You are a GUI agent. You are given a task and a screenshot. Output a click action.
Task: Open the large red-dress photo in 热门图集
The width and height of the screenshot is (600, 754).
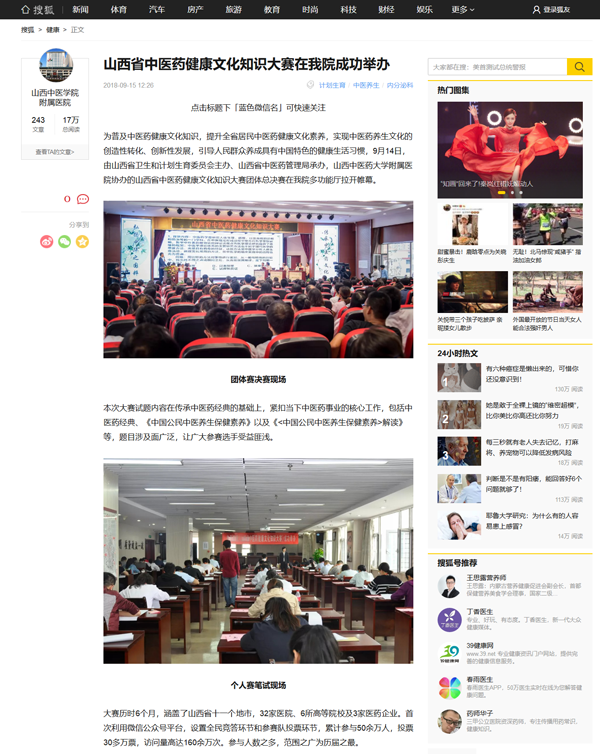(x=509, y=146)
